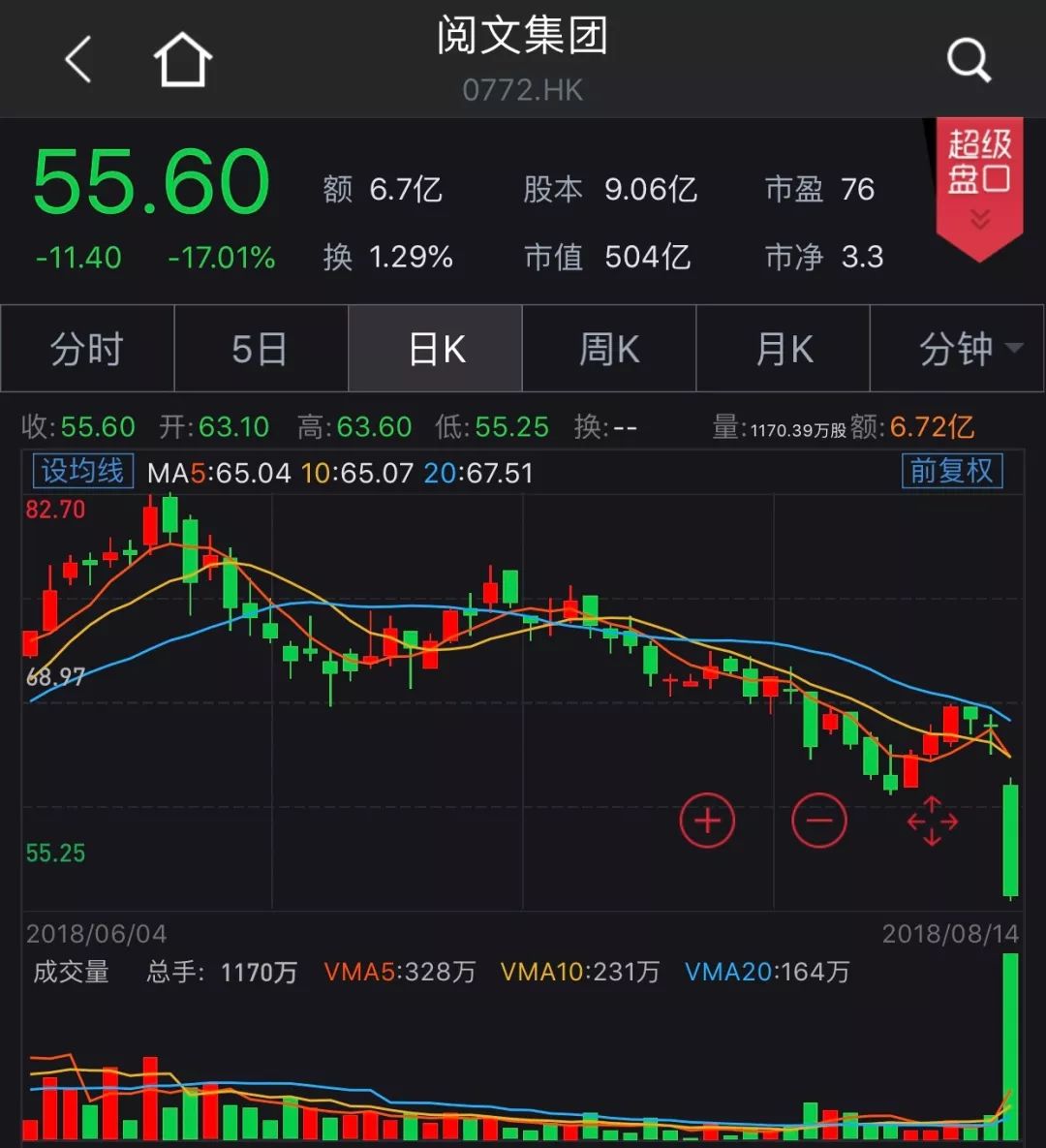Switch to the 周K chart tab
Screen dimensions: 1046x1148
[609, 349]
